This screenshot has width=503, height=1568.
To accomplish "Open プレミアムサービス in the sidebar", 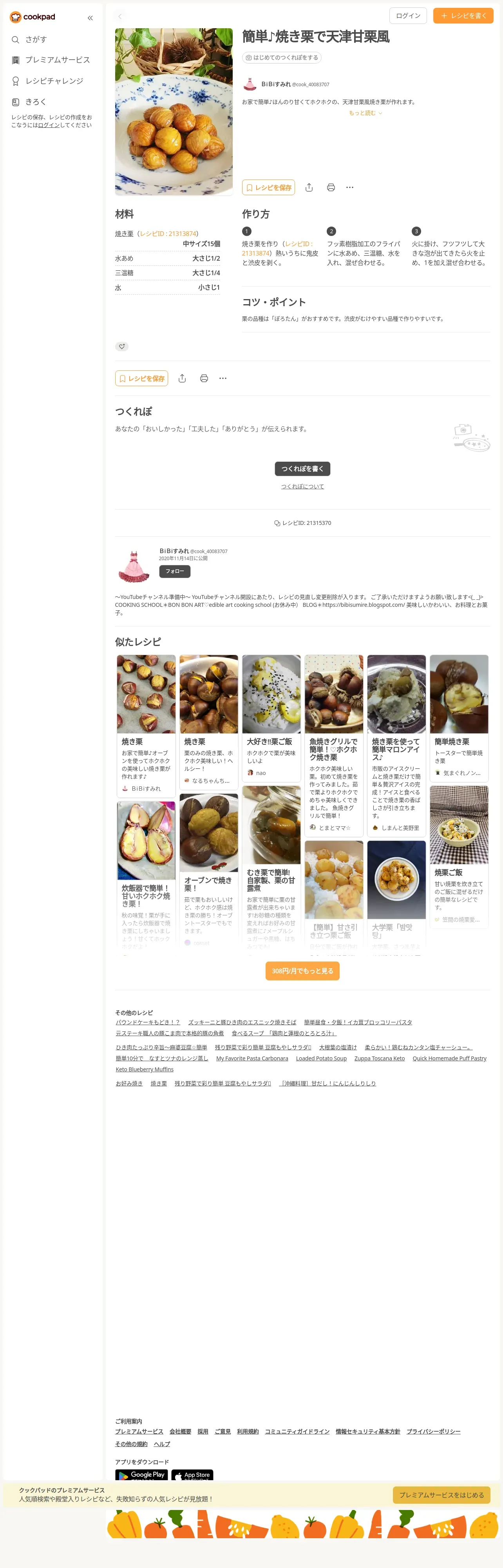I will (x=57, y=60).
